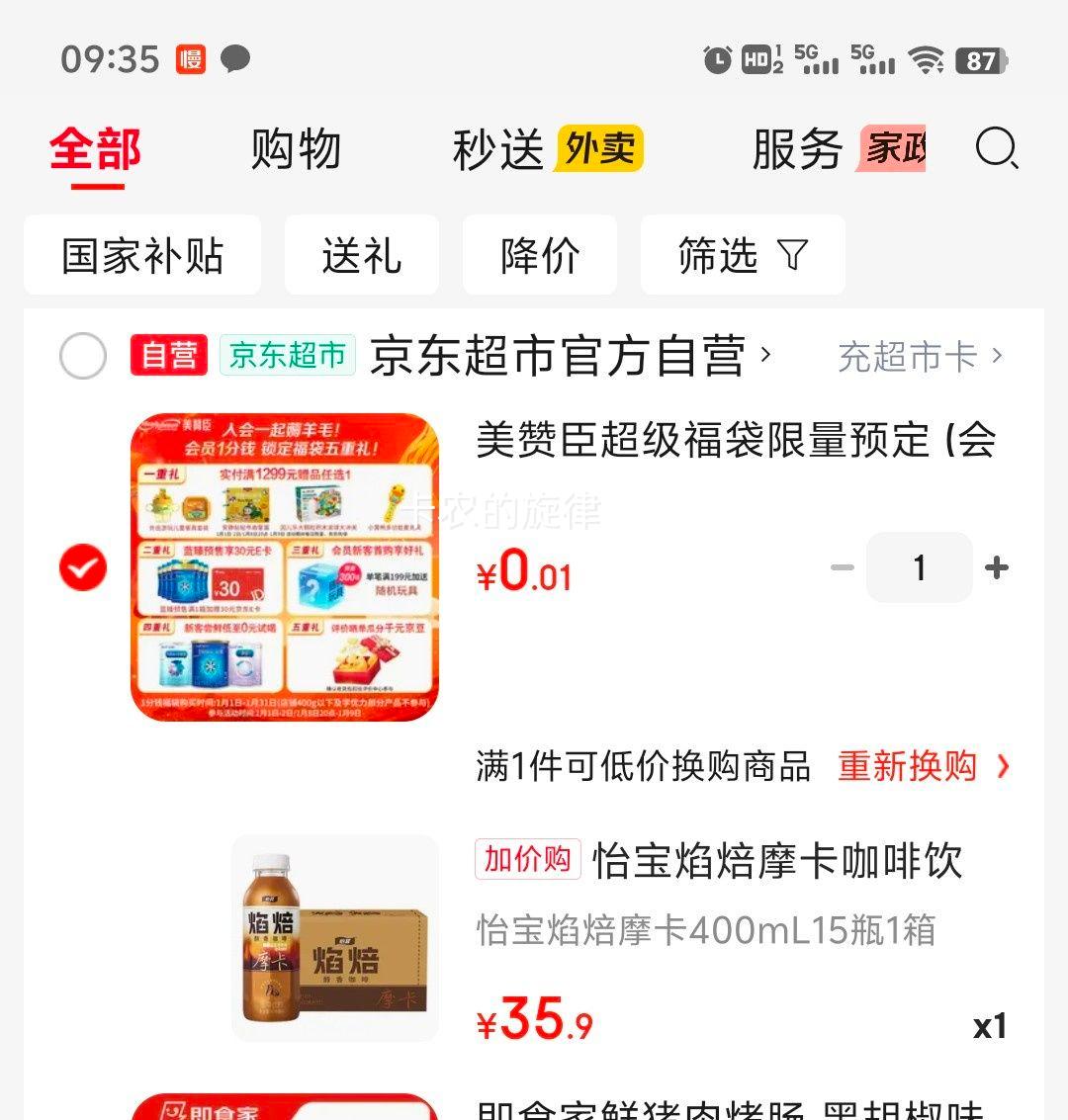Click the 自营 badge icon
Screen dimensions: 1068x1120
168,354
